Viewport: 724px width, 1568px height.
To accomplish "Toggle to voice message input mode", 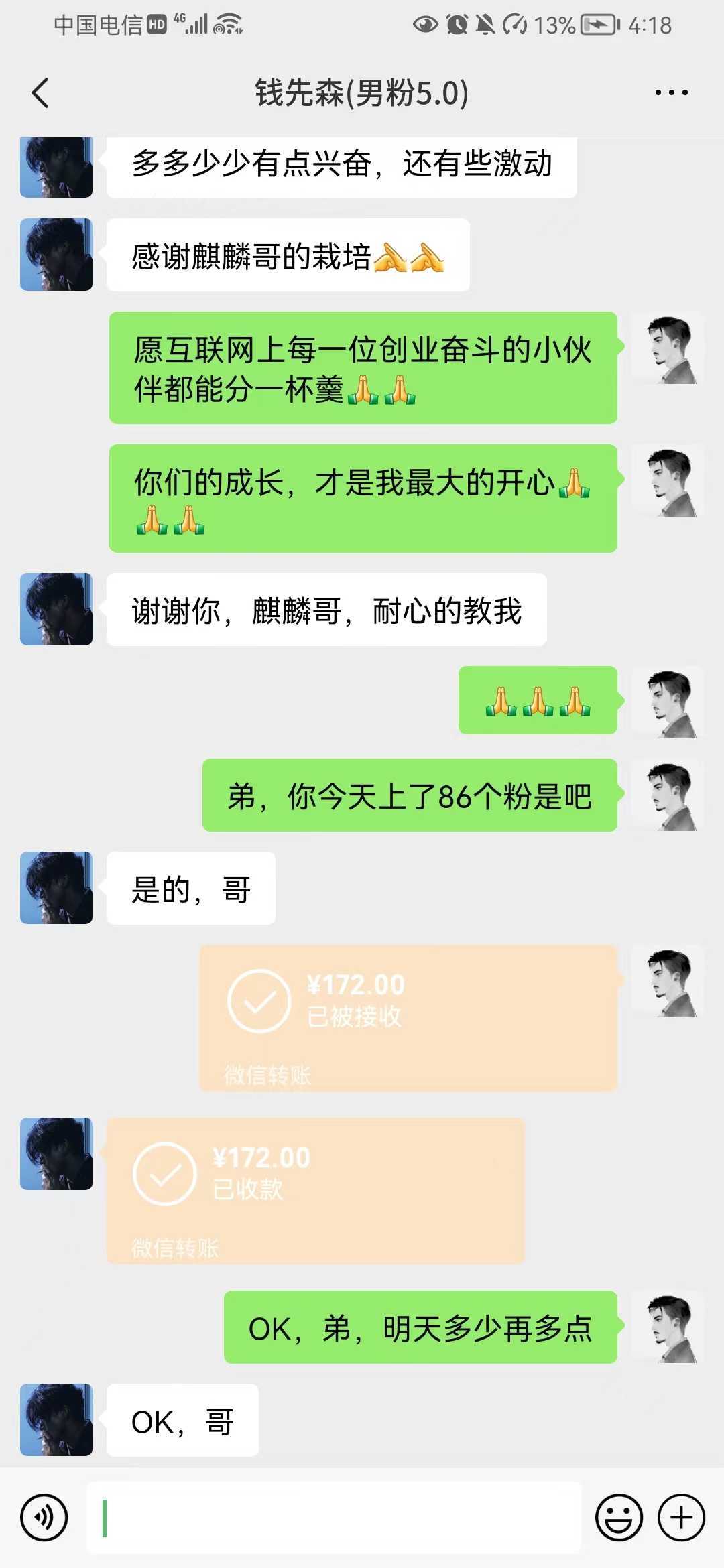I will (44, 1516).
